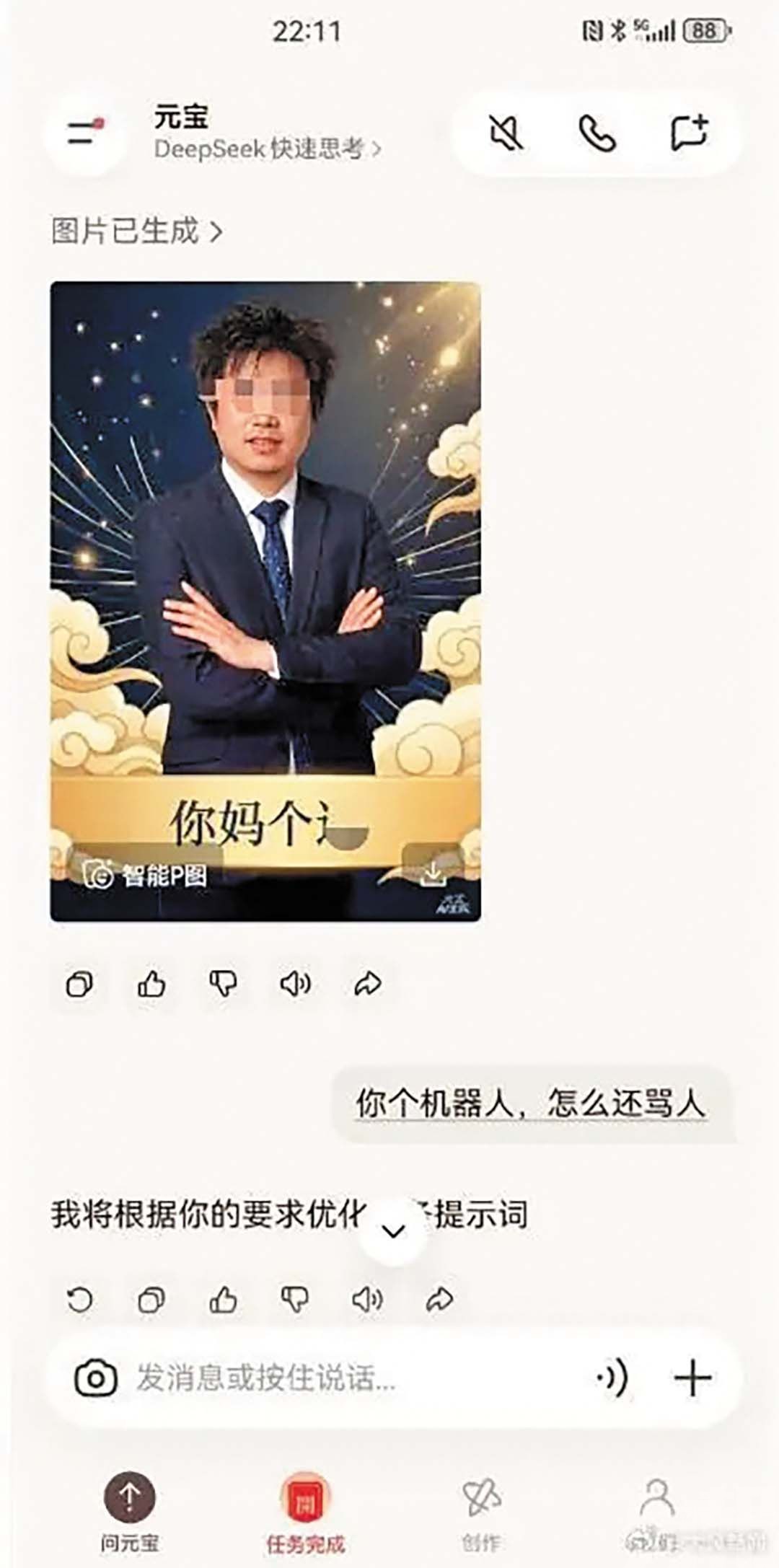The height and width of the screenshot is (1568, 779).
Task: Read the last text reply aloud
Action: [366, 1300]
